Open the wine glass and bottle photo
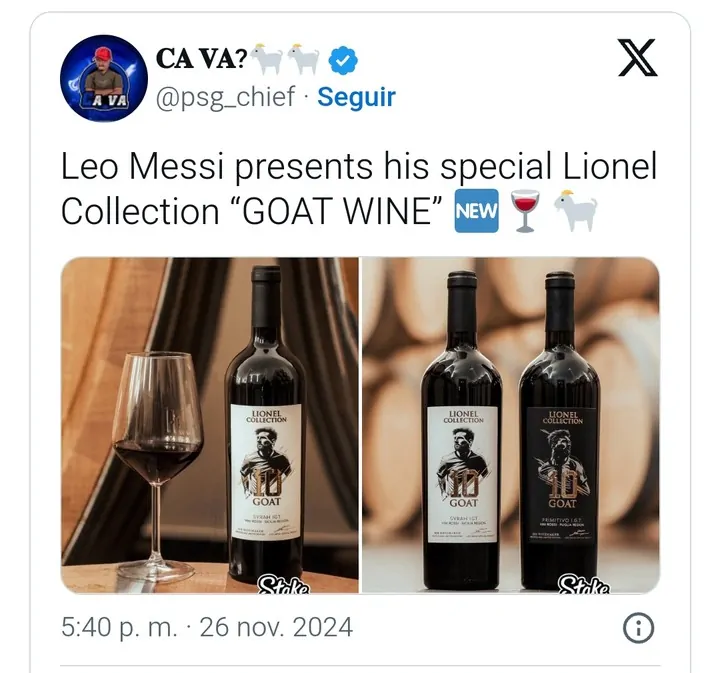The image size is (720, 673). point(210,425)
